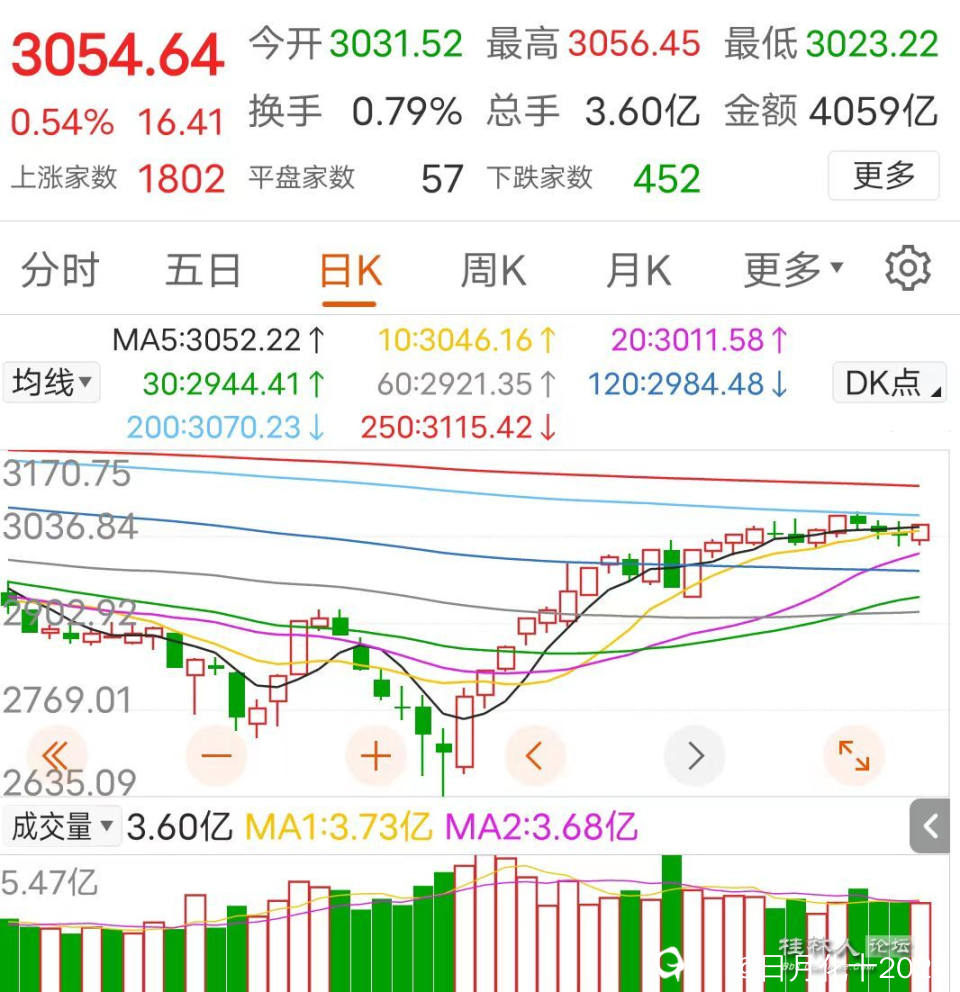Viewport: 960px width, 992px height.
Task: Jump to earliest data with double-left arrow
Action: pos(56,756)
